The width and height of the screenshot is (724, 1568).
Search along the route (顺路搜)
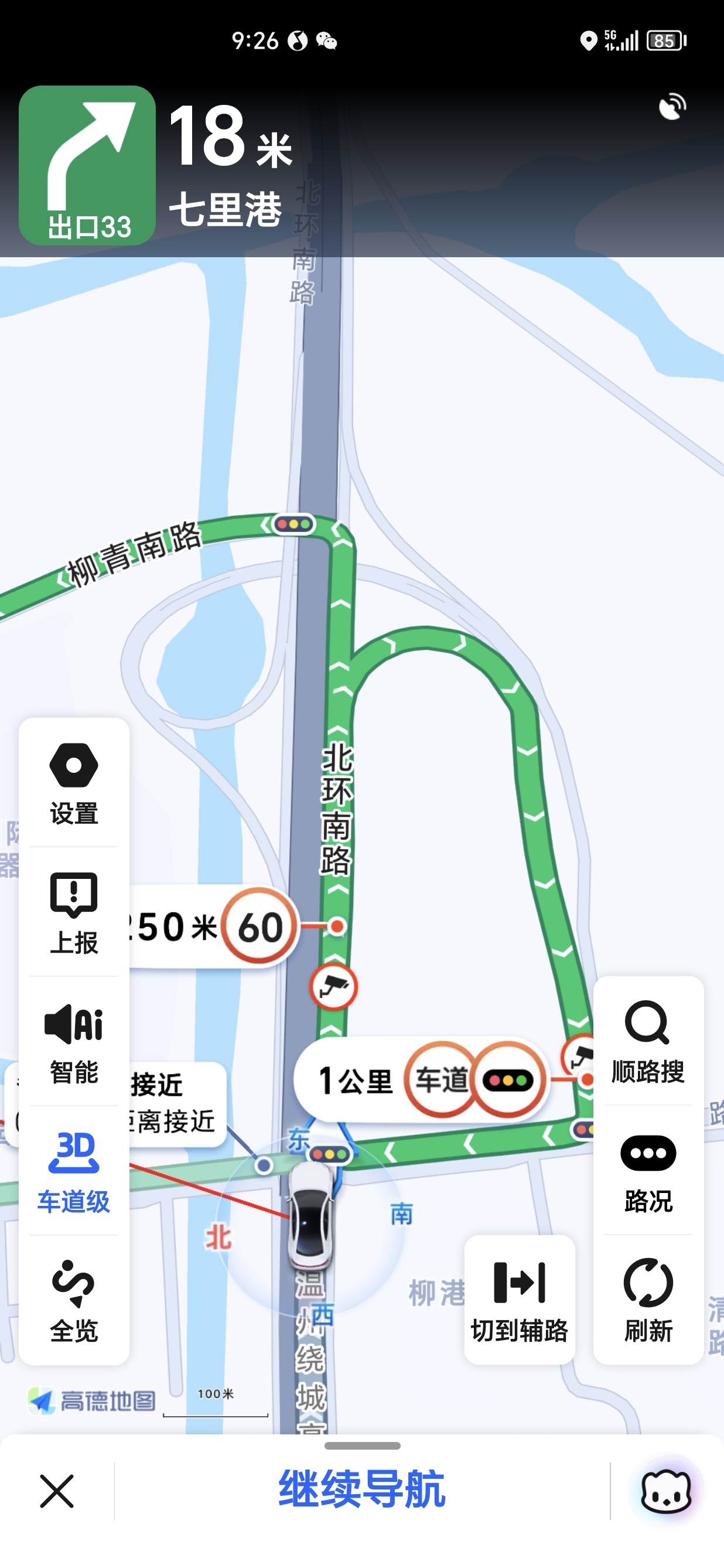tap(648, 1042)
